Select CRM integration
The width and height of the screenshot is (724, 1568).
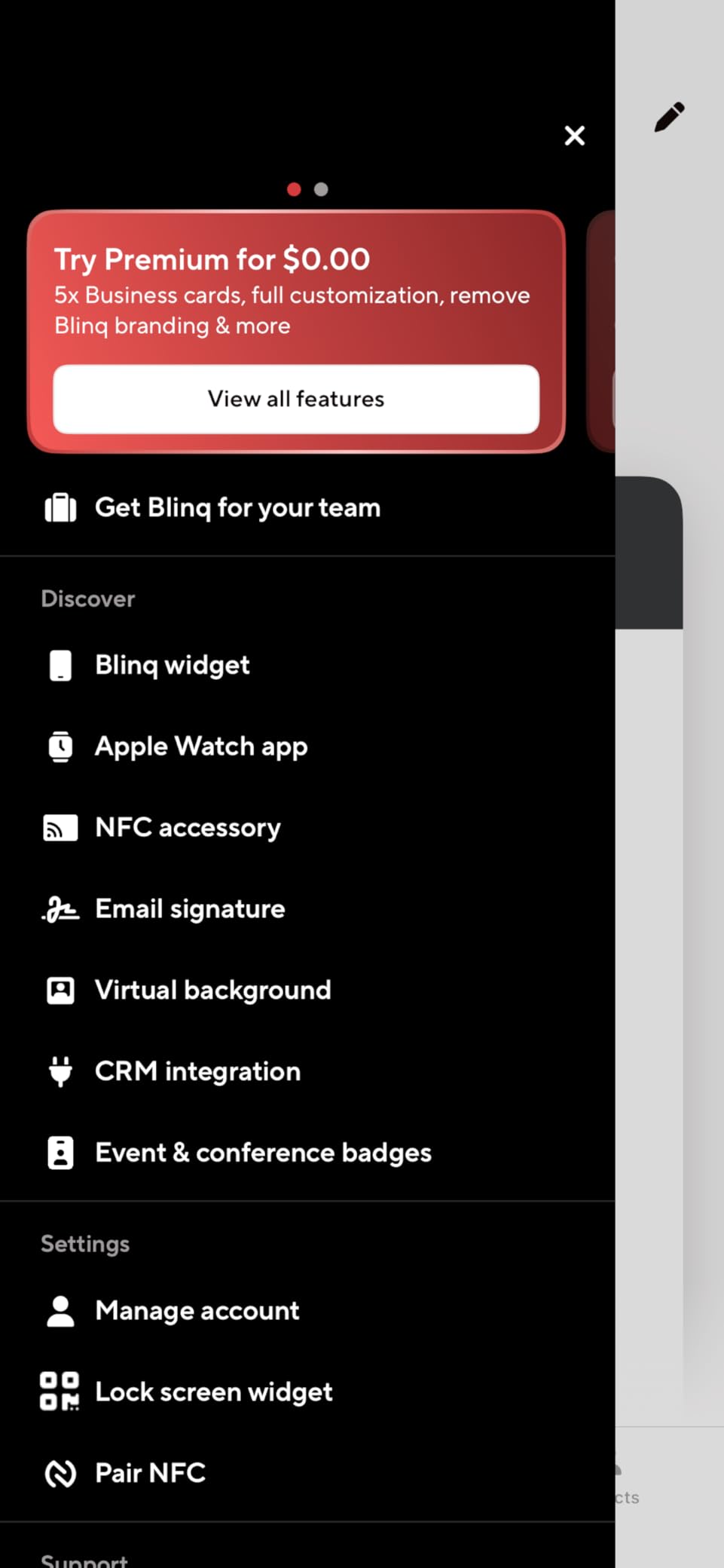pos(197,1071)
